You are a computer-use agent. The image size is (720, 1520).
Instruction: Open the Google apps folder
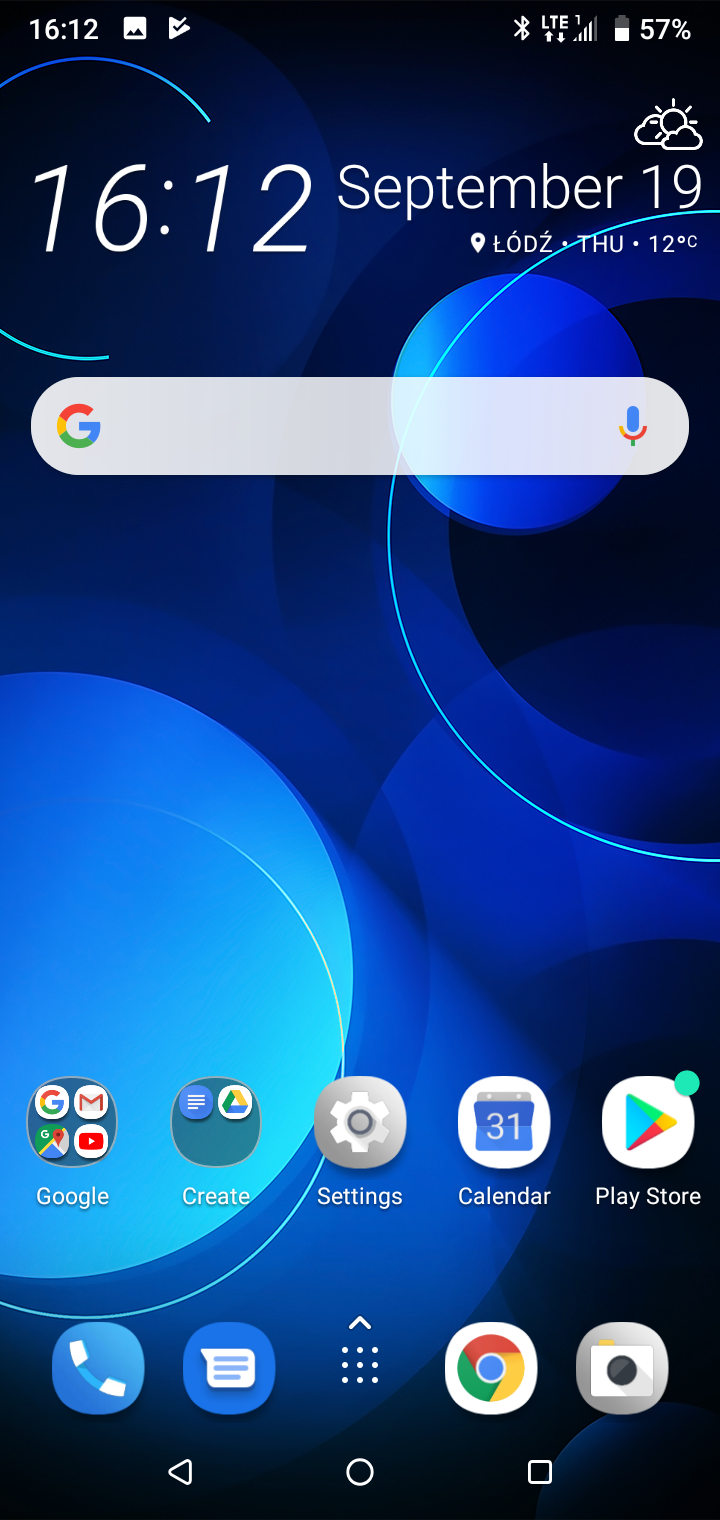tap(72, 1123)
